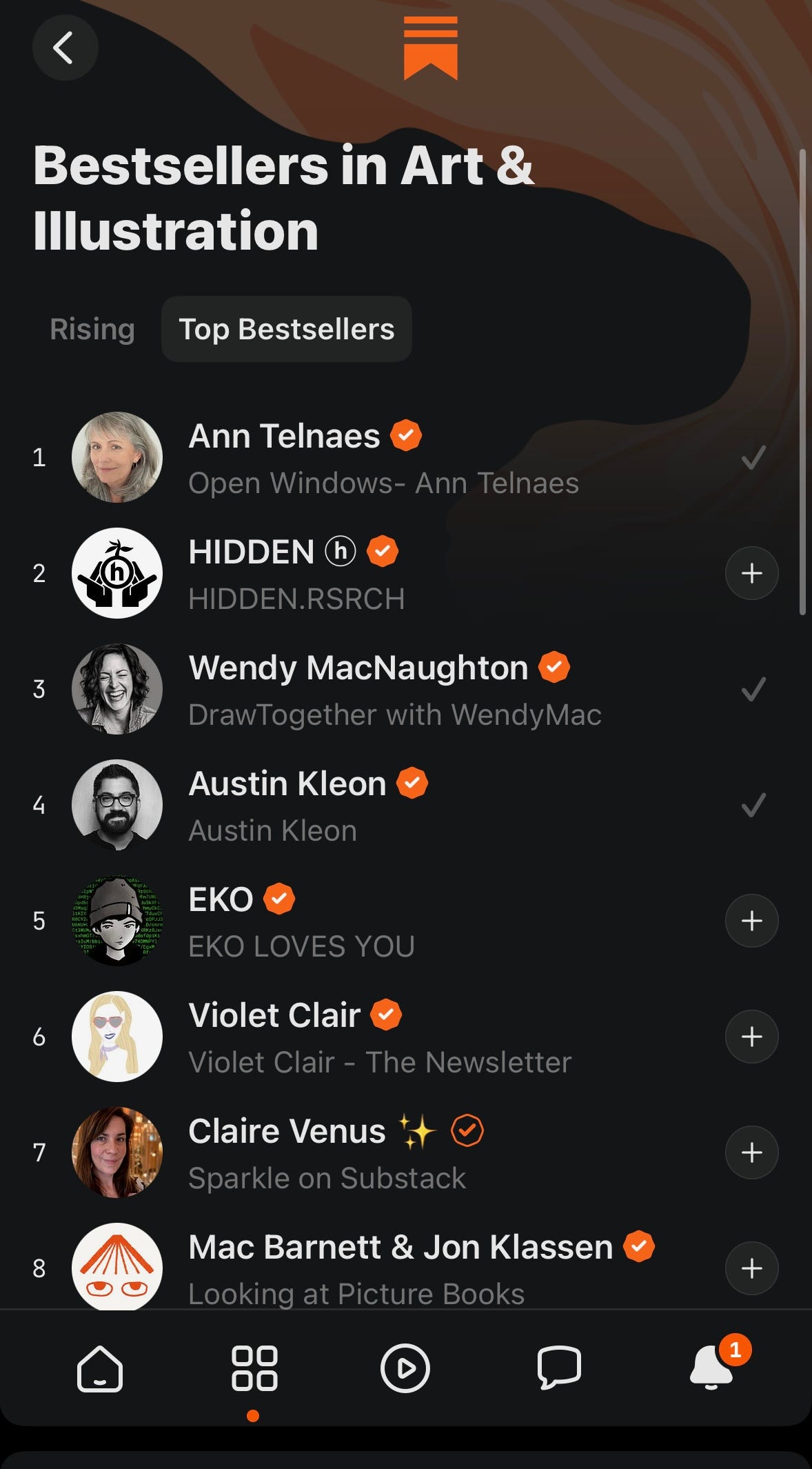Subscribe to Mac Barnett & Jon Klassen
The height and width of the screenshot is (1469, 812).
[751, 1268]
